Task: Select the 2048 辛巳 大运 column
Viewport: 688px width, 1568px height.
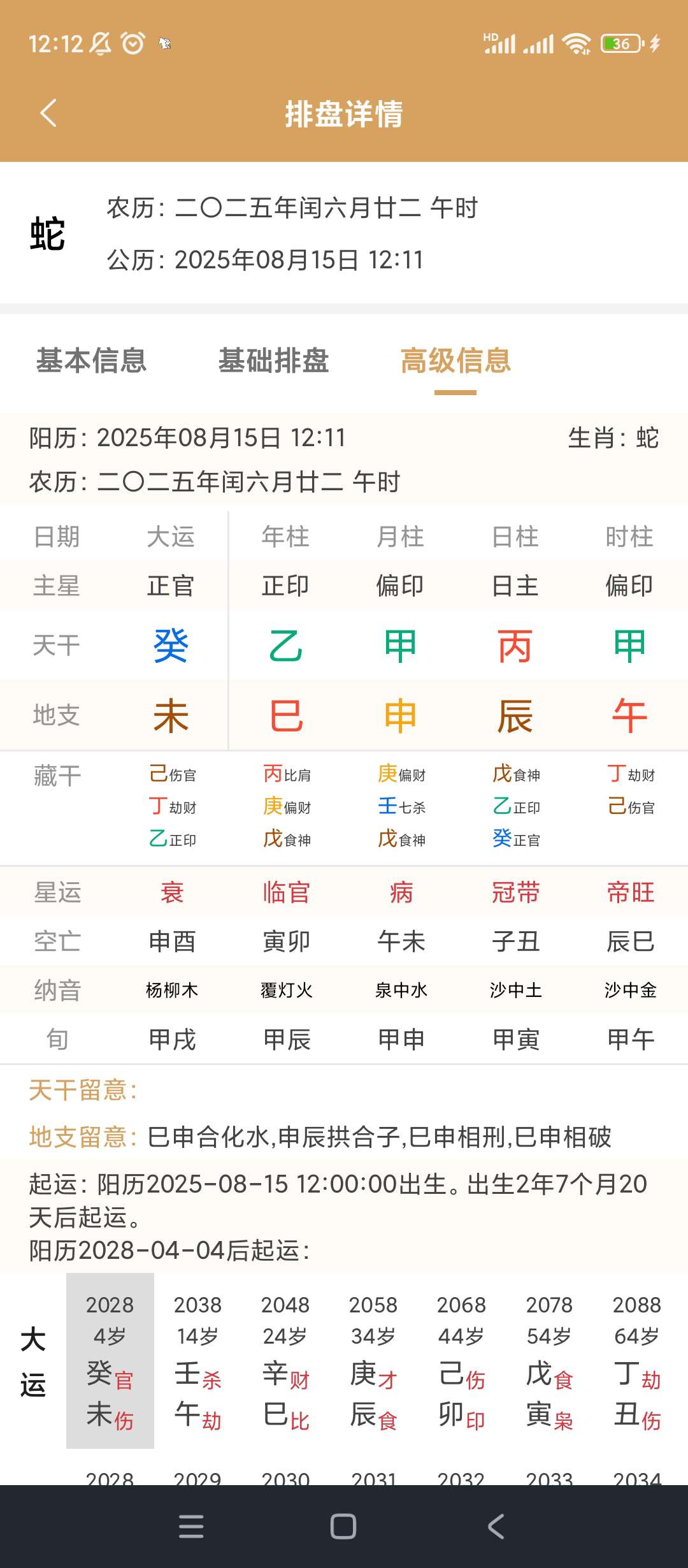Action: click(285, 1360)
